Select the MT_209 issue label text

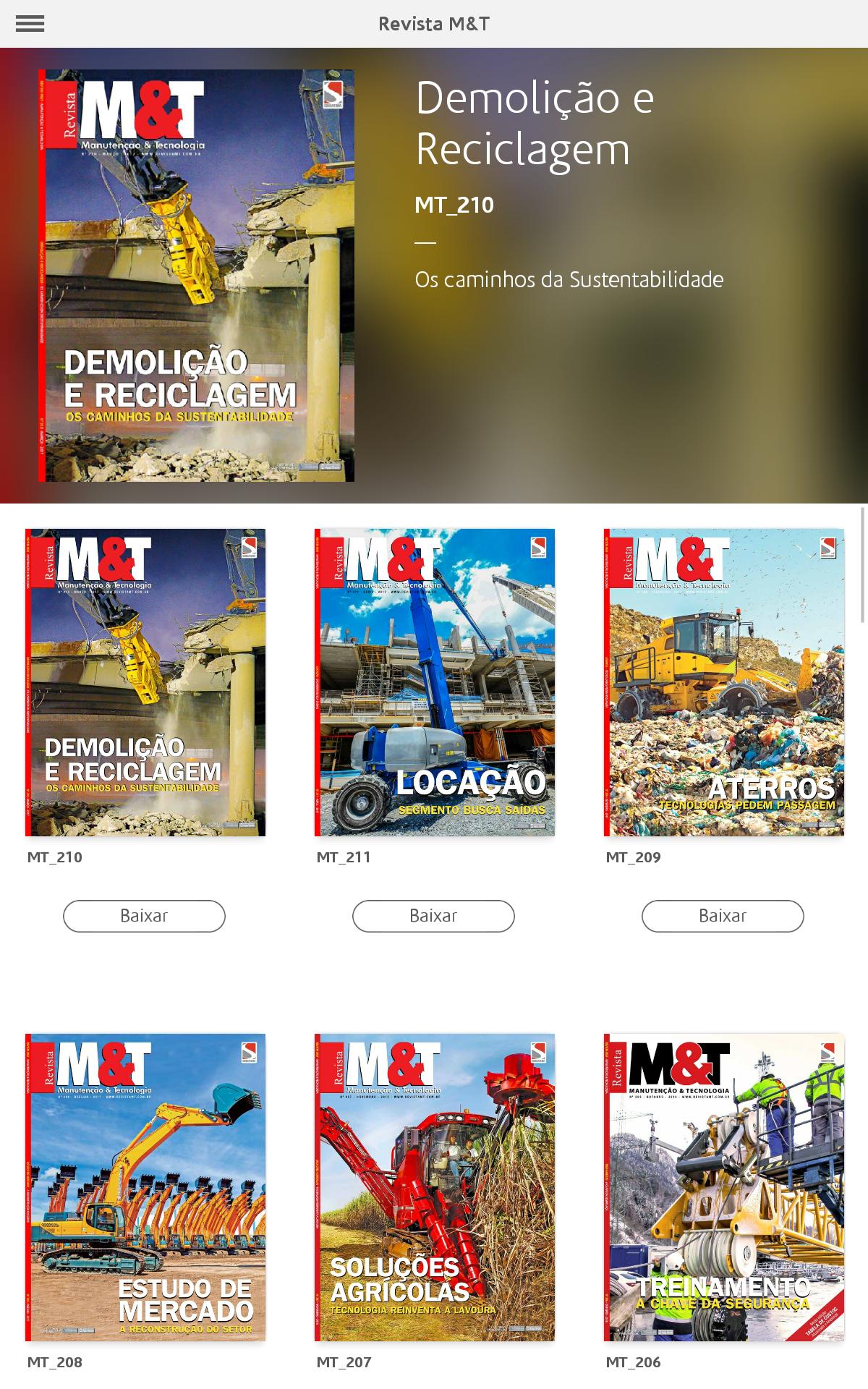632,859
